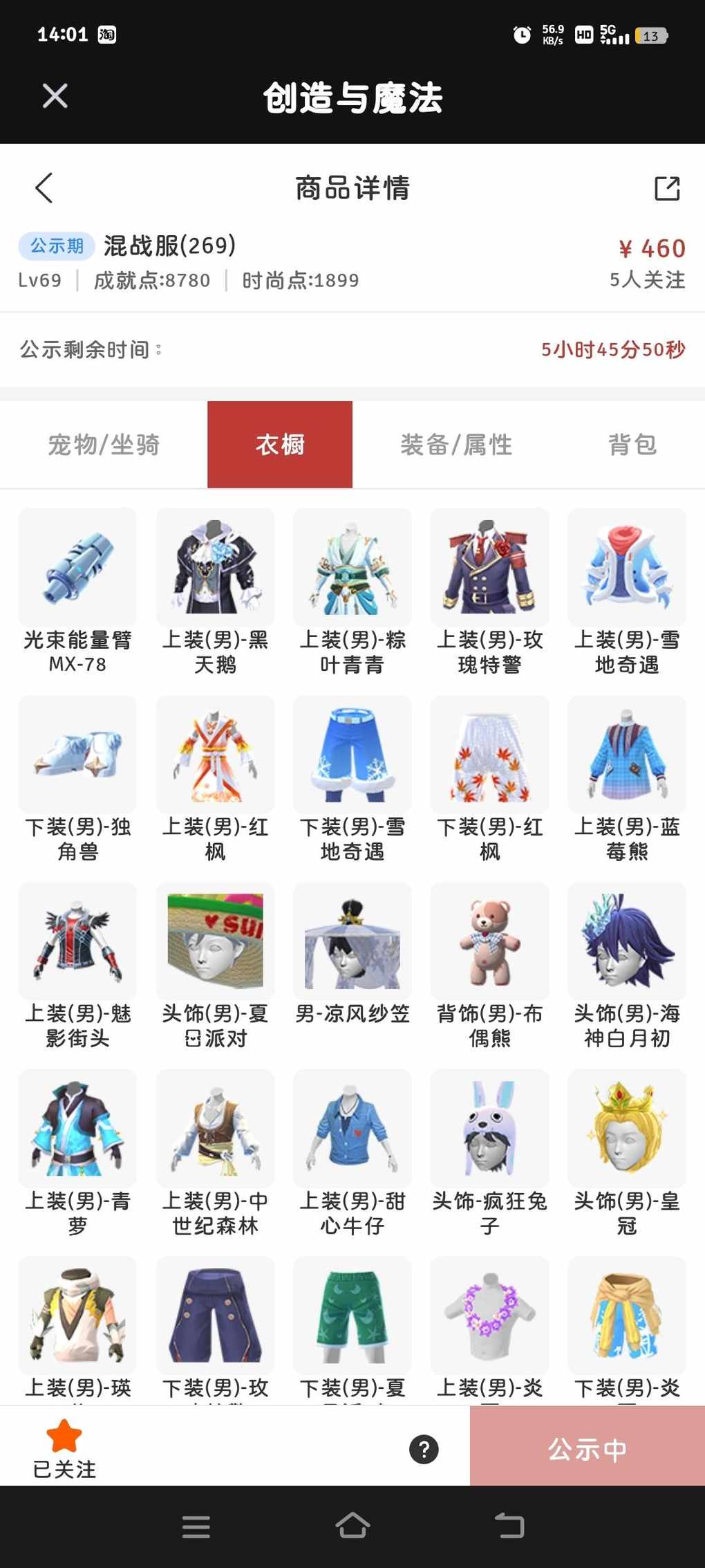Screen dimensions: 705x1568
Task: Switch to the 背包 tab
Action: click(x=632, y=445)
